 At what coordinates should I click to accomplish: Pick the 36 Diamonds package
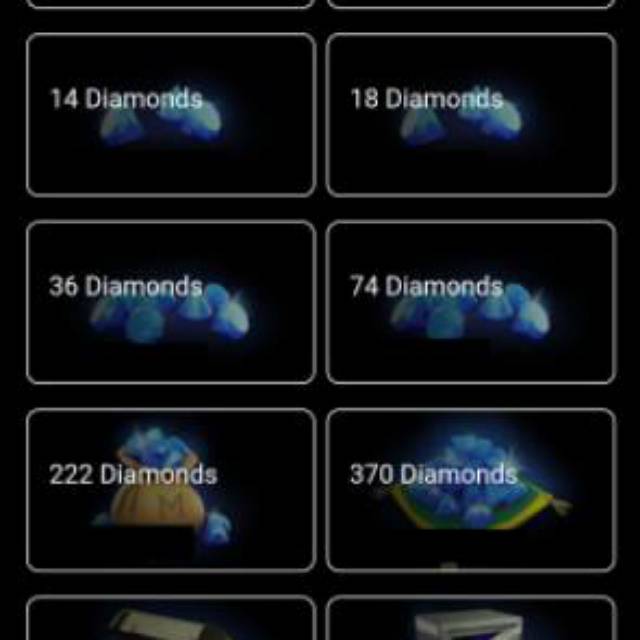(x=170, y=302)
